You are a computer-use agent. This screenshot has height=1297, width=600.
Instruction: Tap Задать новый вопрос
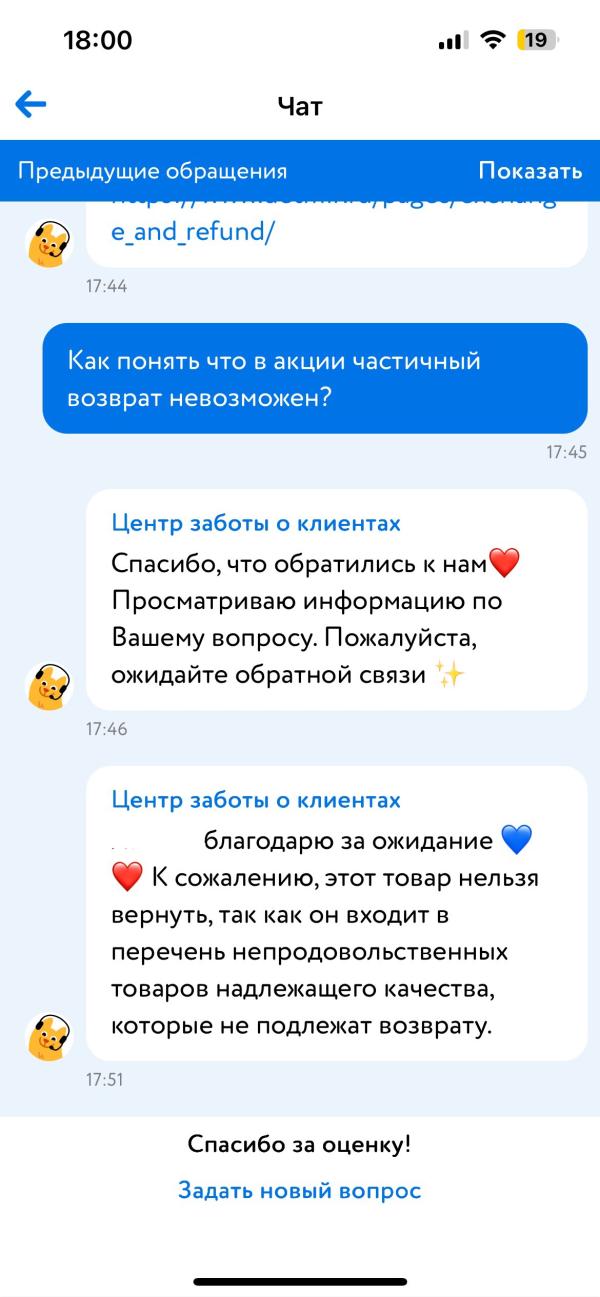pyautogui.click(x=300, y=1191)
